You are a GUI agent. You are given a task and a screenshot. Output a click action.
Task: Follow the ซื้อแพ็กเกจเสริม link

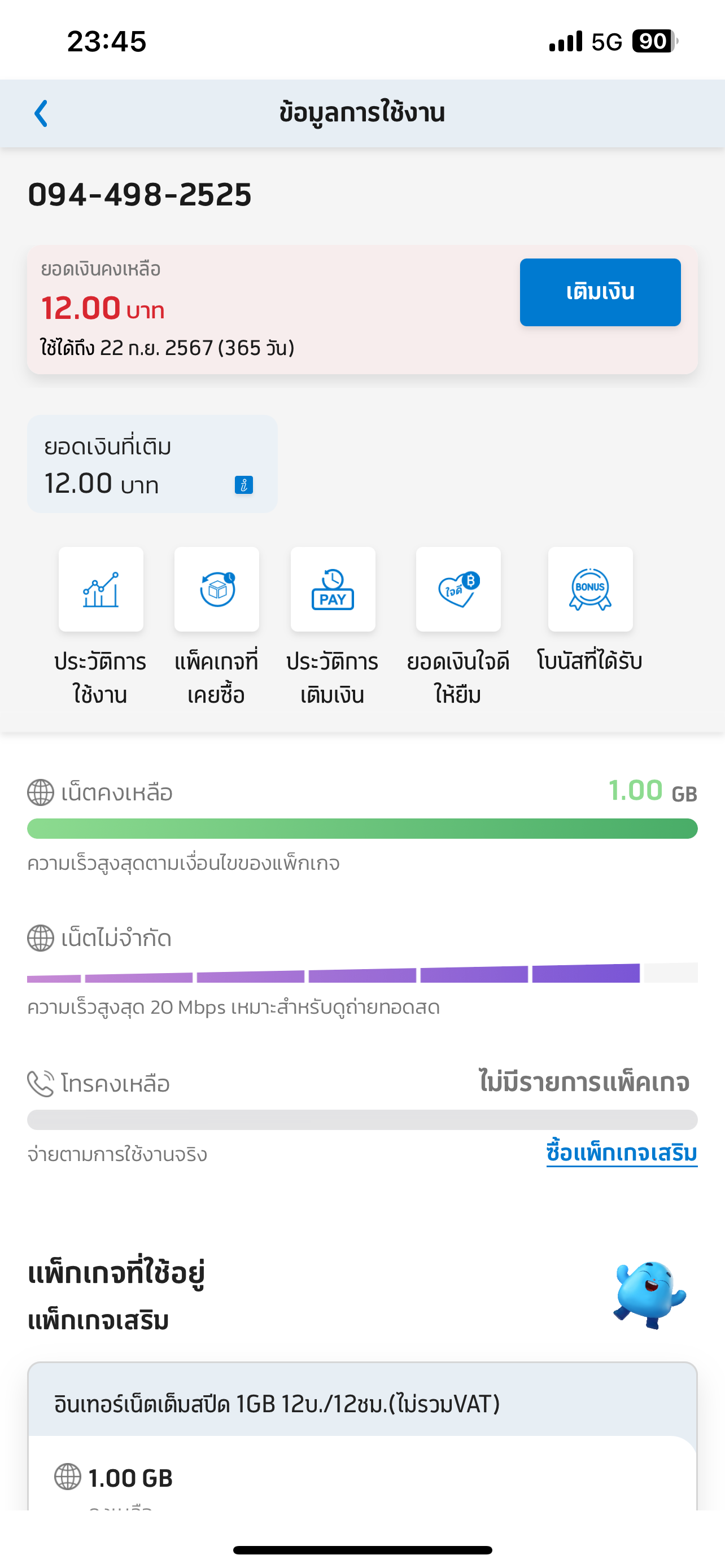(622, 1154)
